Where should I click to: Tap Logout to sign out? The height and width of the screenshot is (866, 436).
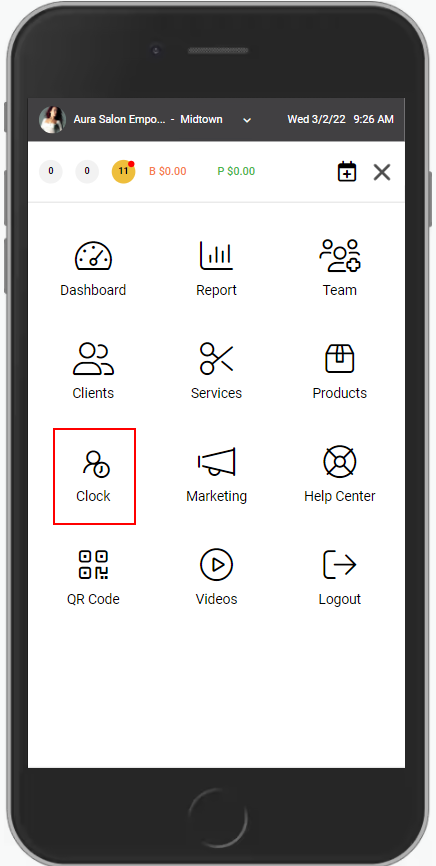339,578
